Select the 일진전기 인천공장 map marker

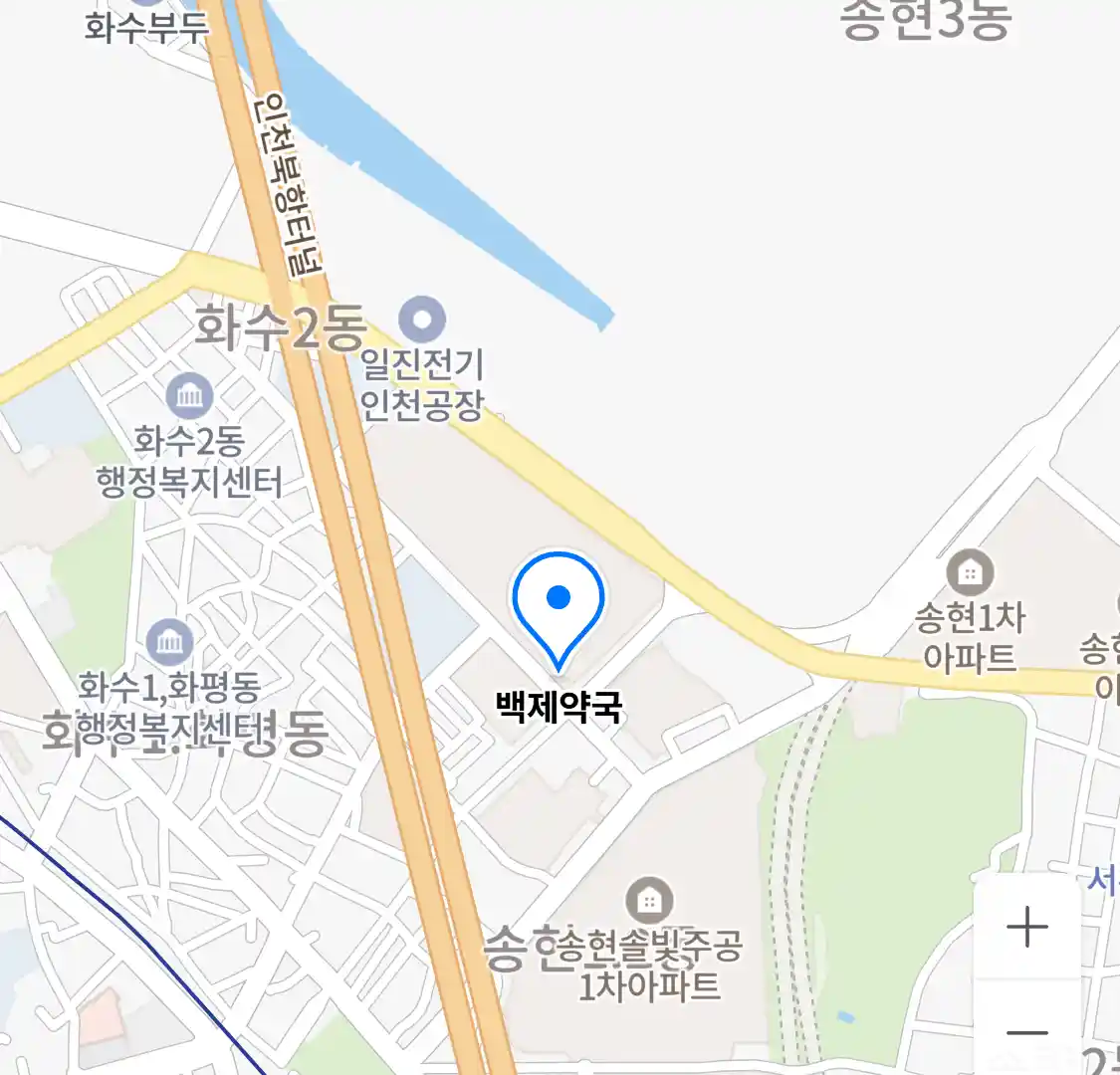(422, 320)
